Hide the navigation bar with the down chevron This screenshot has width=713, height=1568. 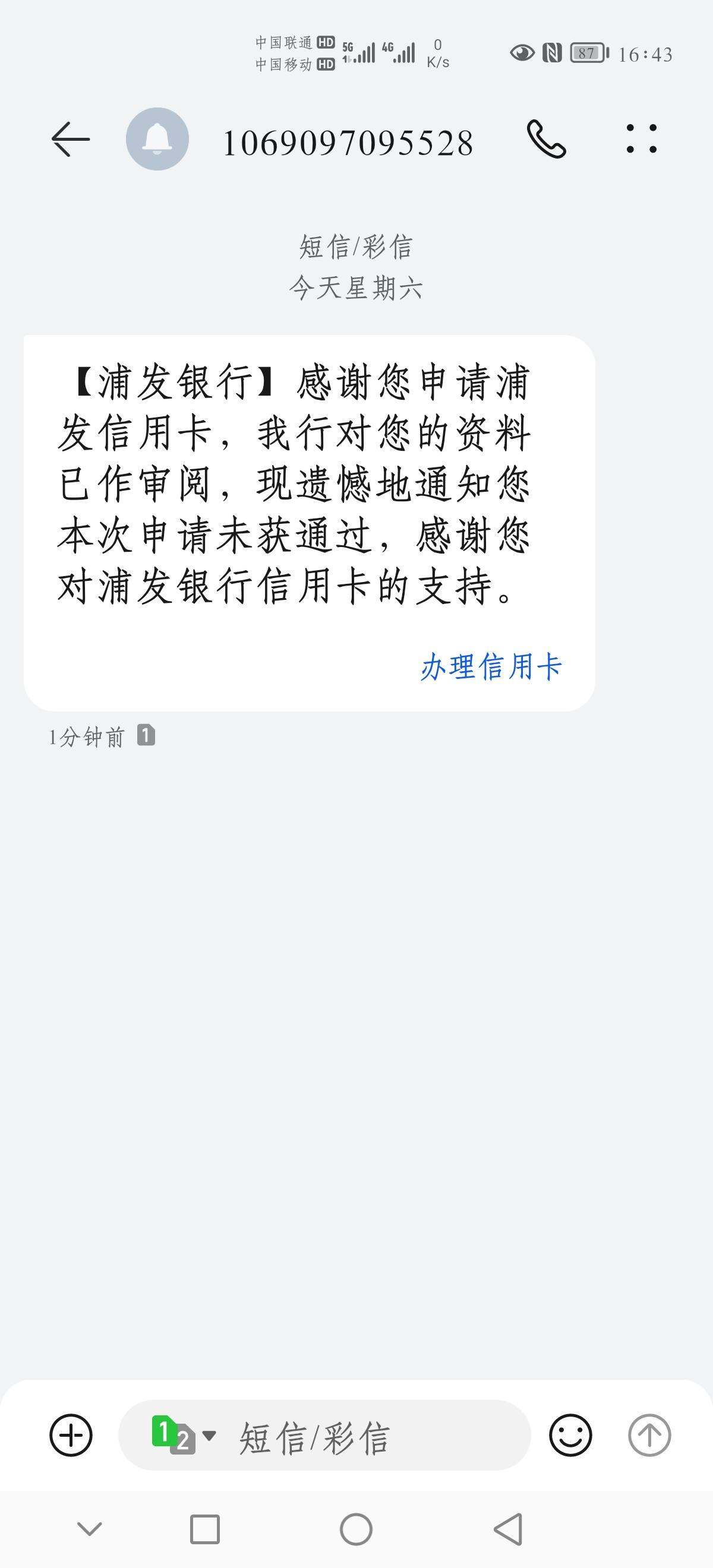(90, 1528)
